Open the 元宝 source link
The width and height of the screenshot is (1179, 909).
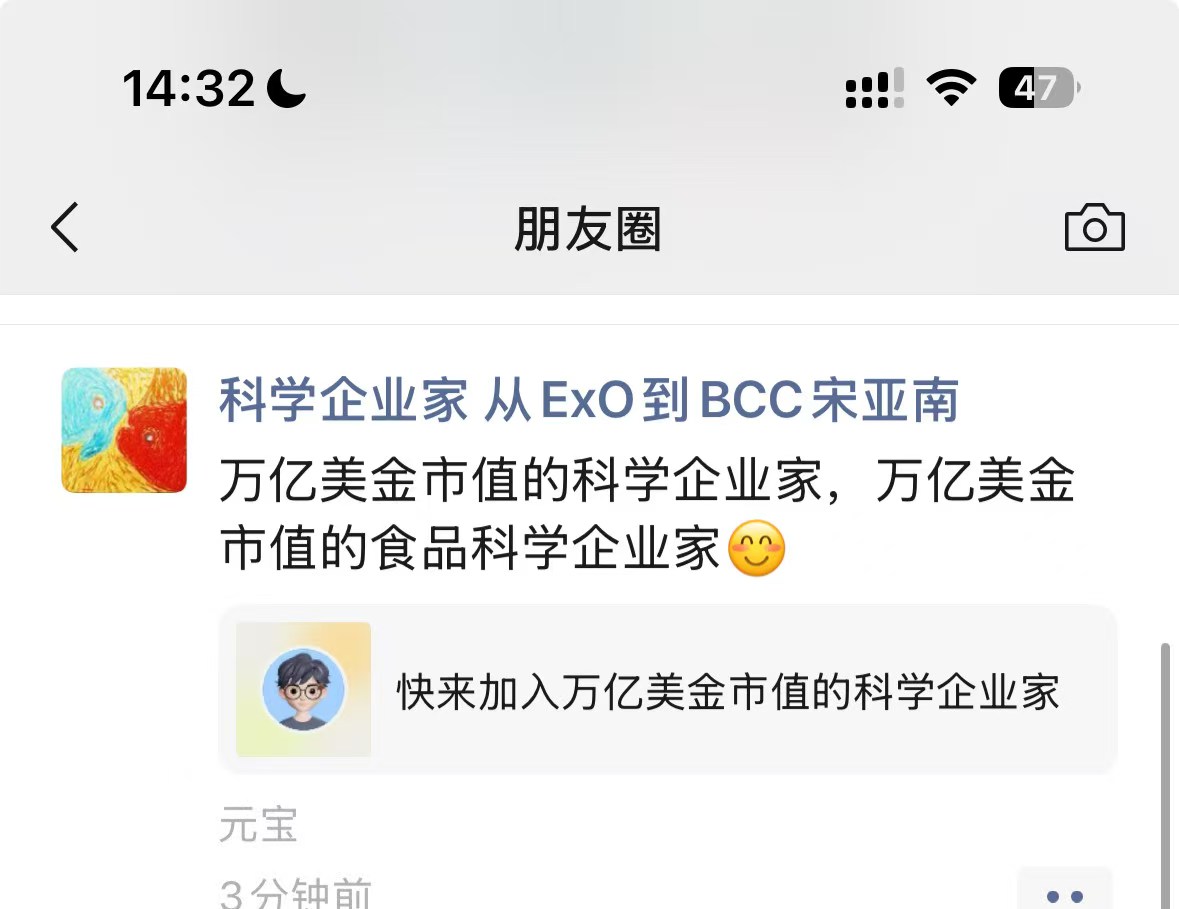[x=258, y=828]
